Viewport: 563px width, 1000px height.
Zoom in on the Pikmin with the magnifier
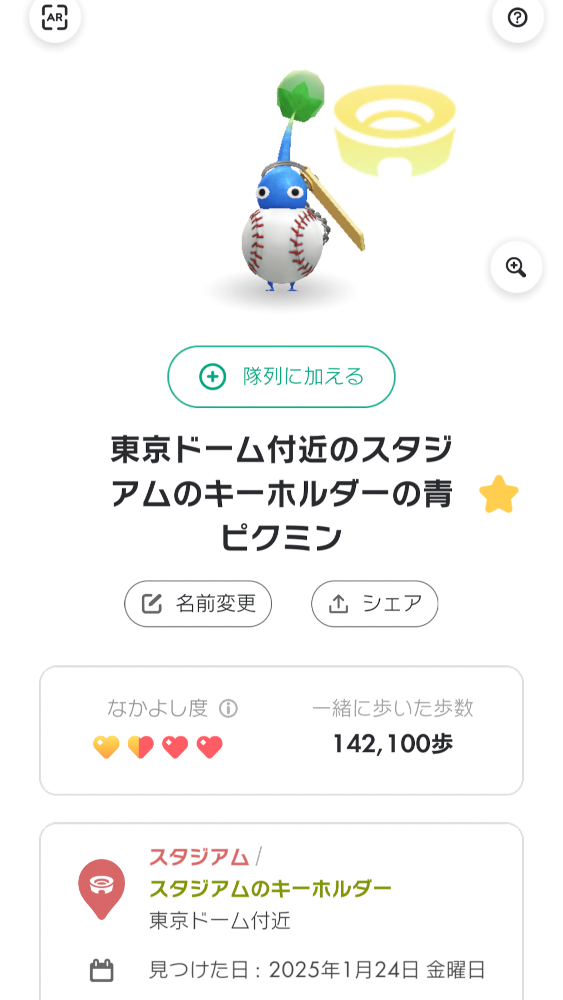tap(516, 267)
